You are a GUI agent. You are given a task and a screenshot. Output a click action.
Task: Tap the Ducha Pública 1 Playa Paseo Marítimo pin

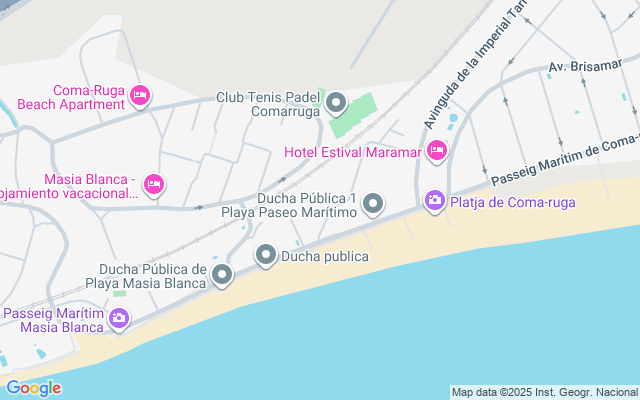(x=373, y=205)
